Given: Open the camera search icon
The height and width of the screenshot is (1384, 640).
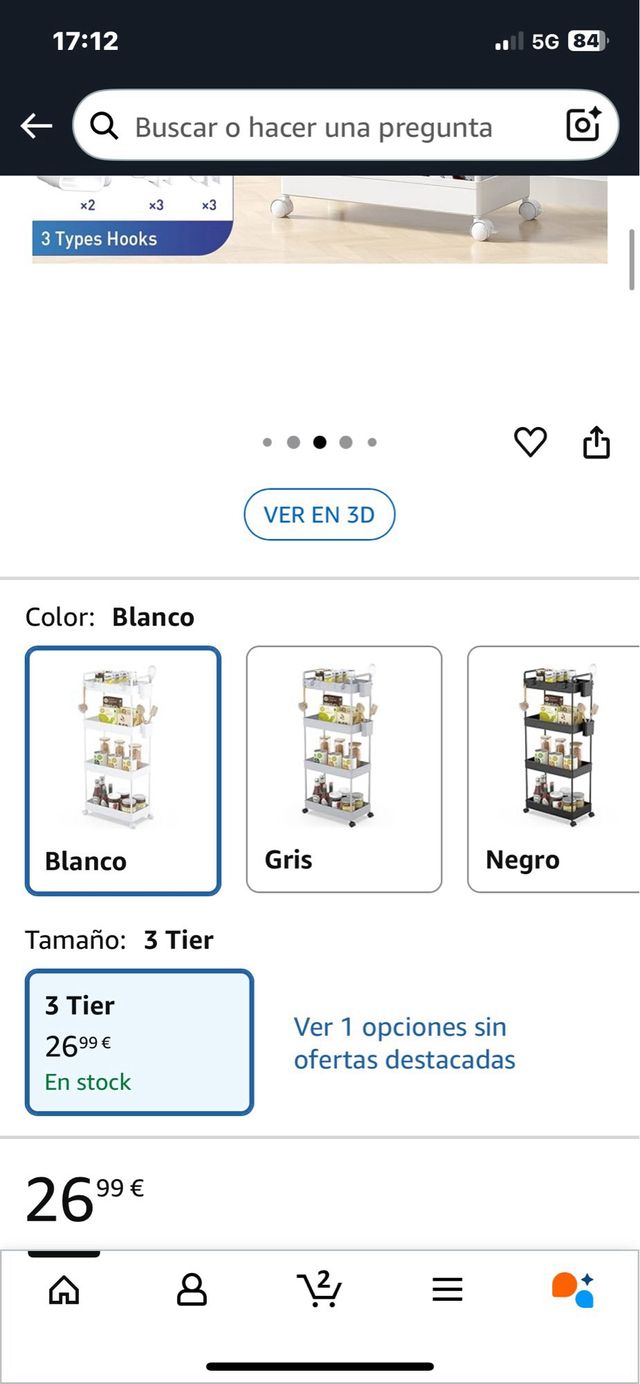Looking at the screenshot, I should [583, 125].
